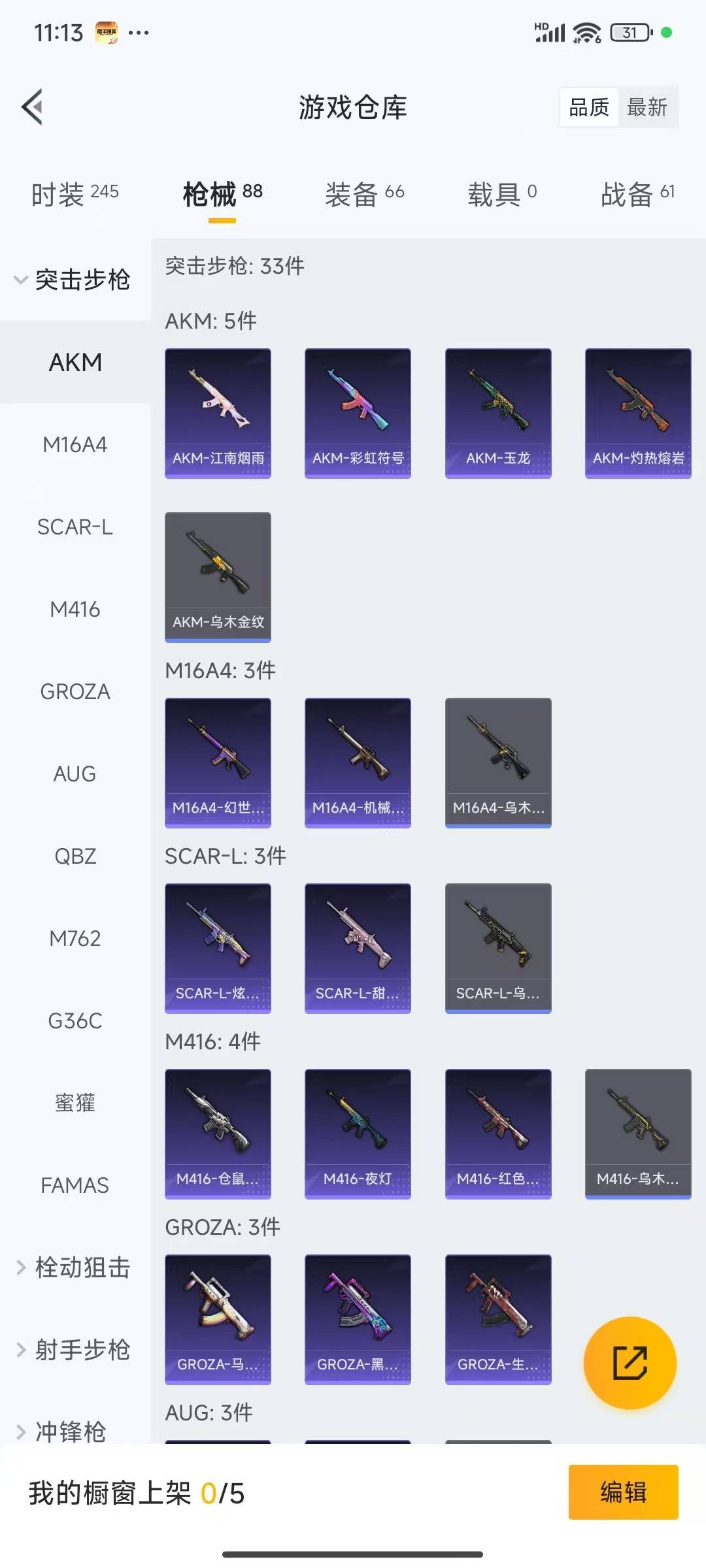Open the AKM-江南烟雨 skin
The width and height of the screenshot is (706, 1568).
(218, 413)
